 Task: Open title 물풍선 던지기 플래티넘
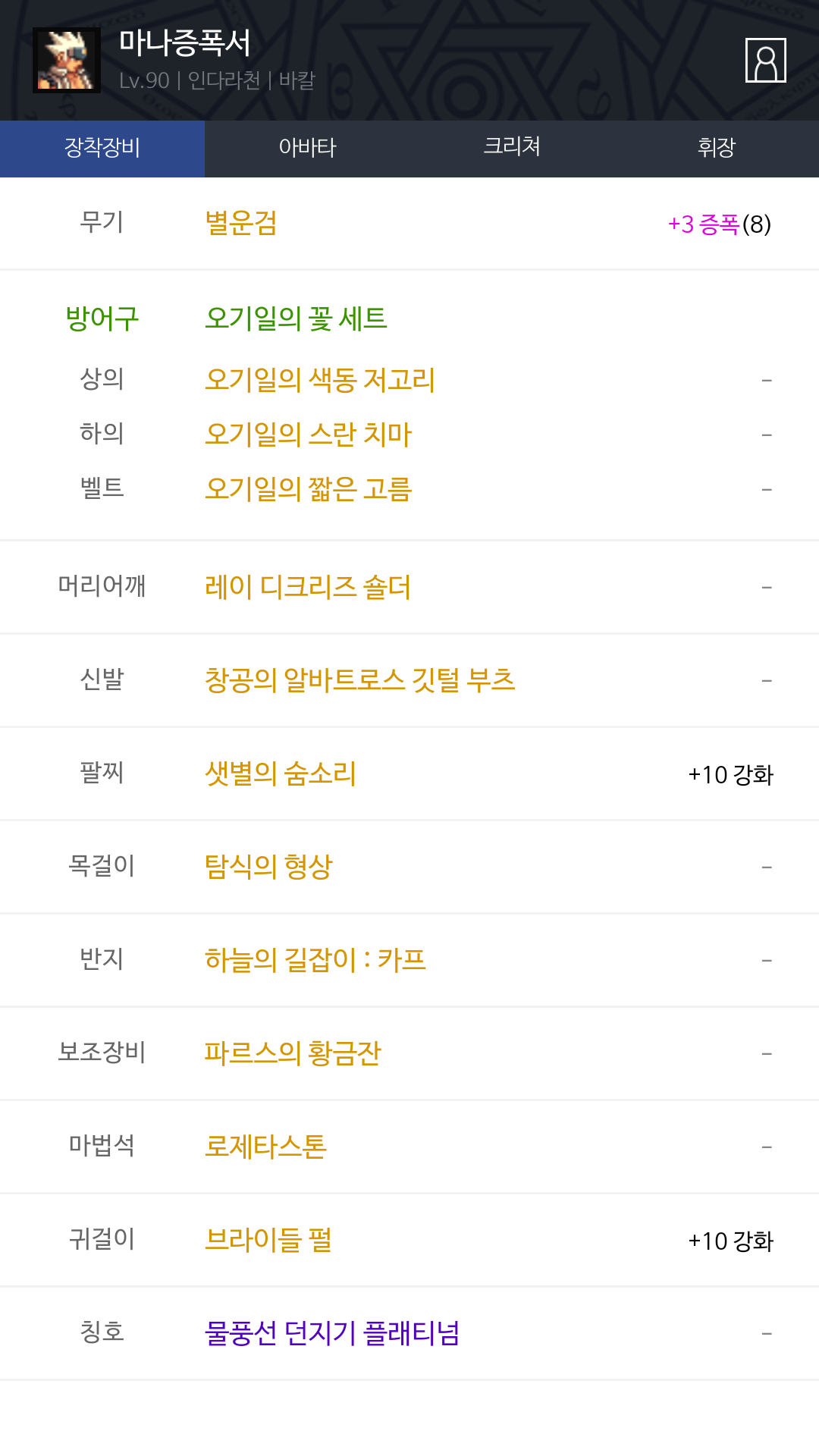(332, 1333)
